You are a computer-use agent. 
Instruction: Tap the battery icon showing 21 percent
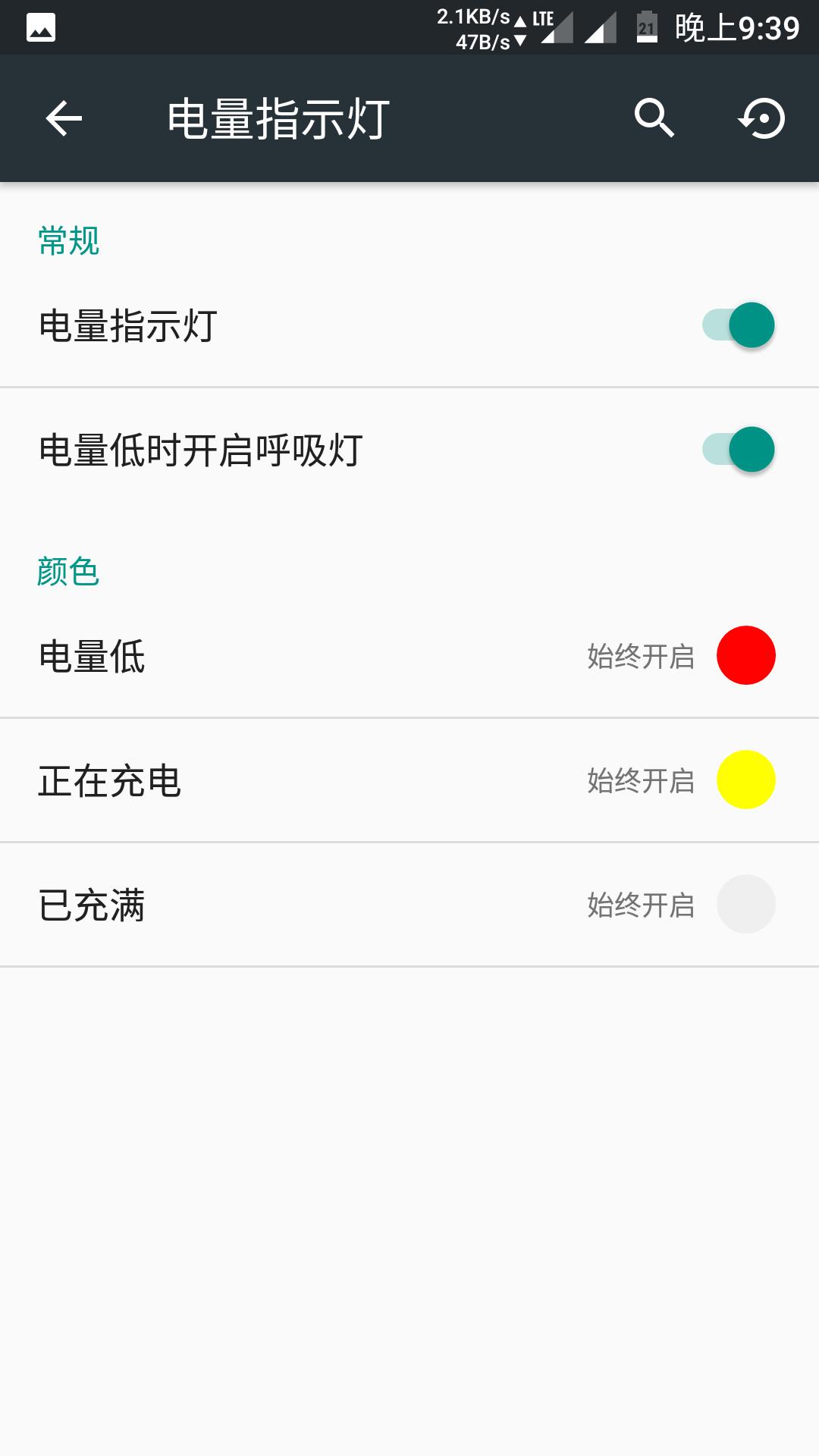click(x=645, y=25)
